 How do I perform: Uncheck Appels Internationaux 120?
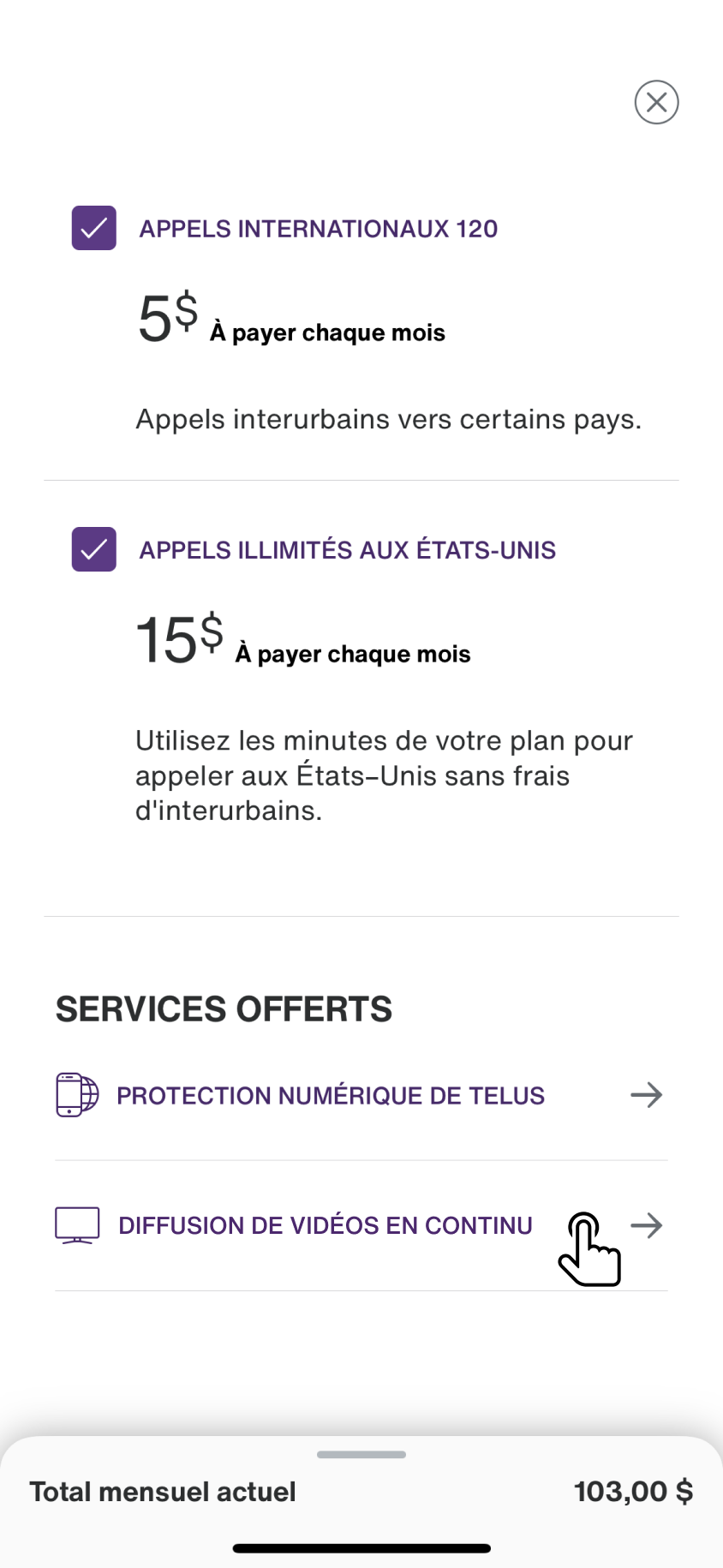pos(94,229)
